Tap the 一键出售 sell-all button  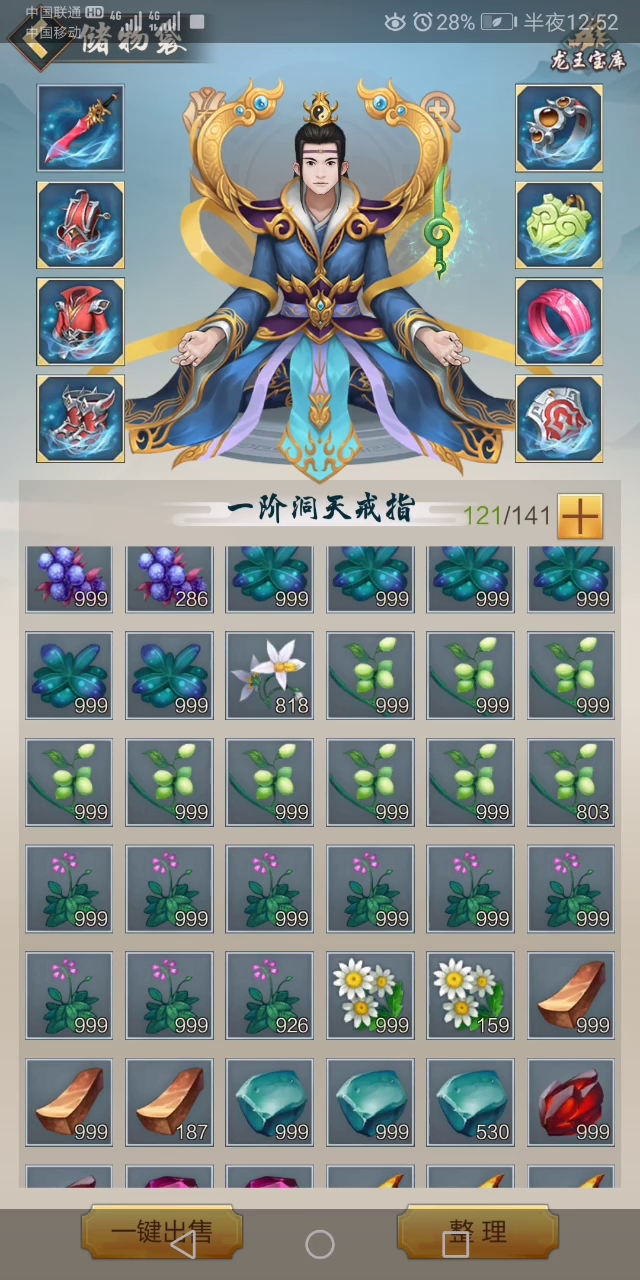pos(162,1231)
